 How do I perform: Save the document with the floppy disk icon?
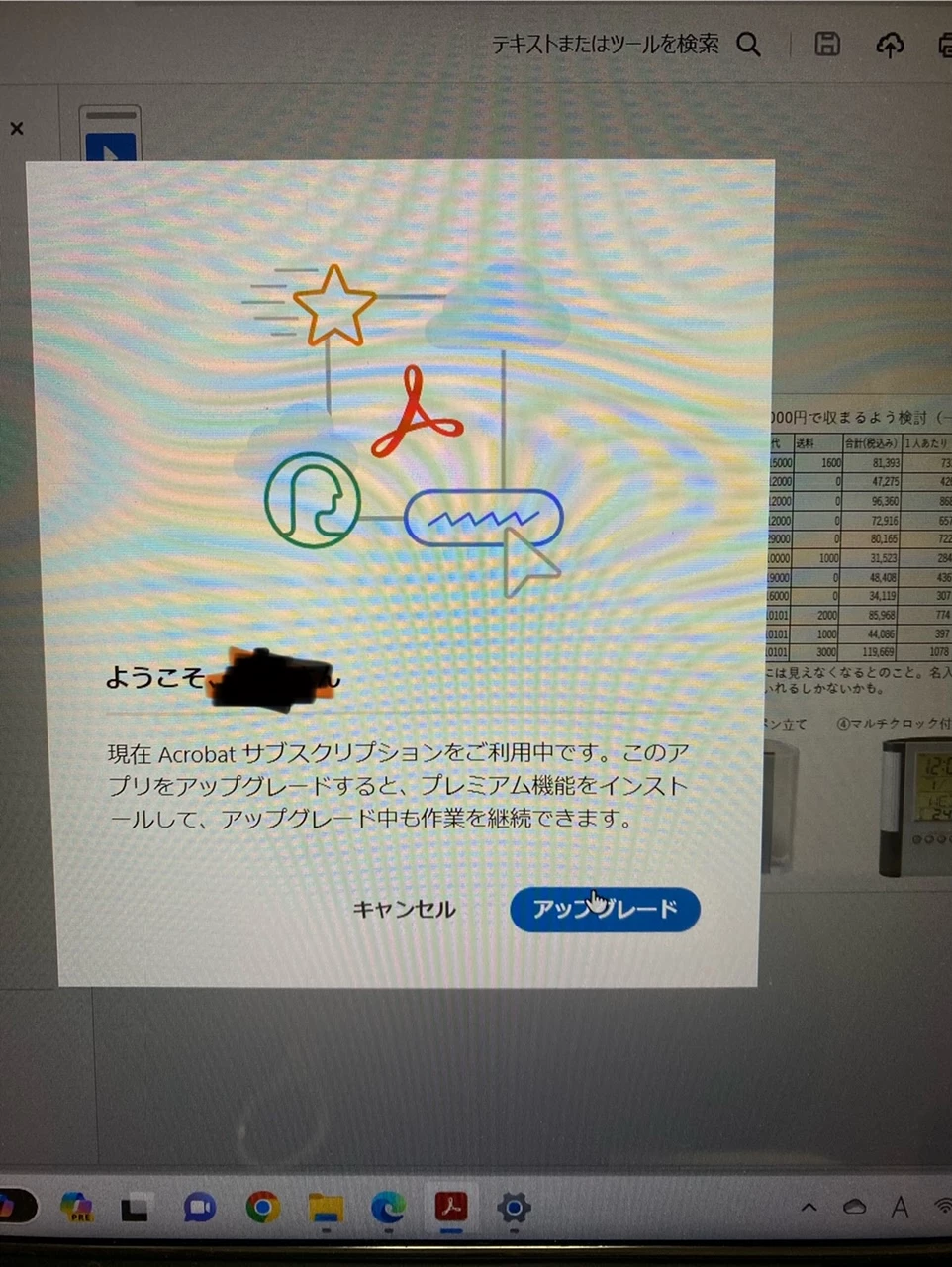pos(827,44)
